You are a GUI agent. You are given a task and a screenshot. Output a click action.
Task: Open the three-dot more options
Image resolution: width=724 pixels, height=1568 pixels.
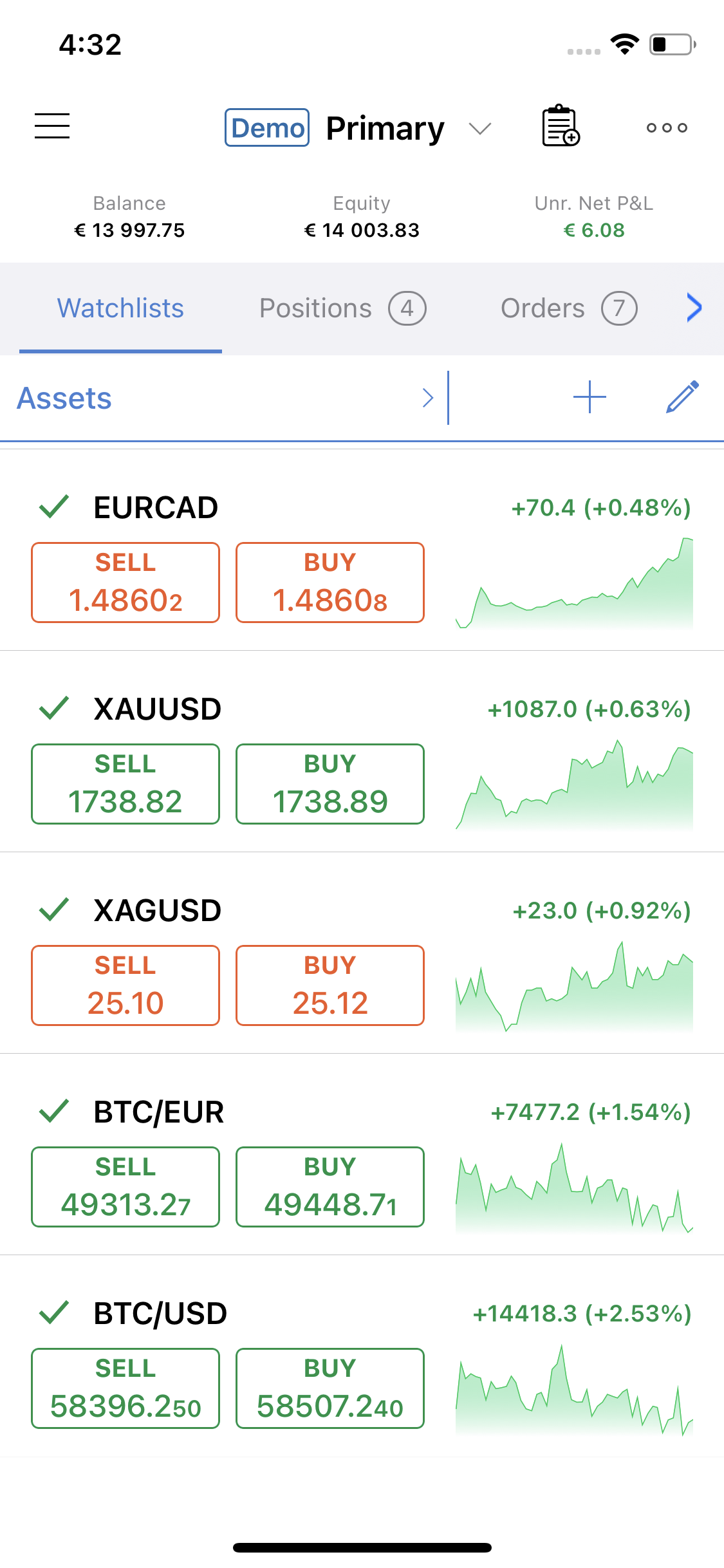click(x=667, y=127)
